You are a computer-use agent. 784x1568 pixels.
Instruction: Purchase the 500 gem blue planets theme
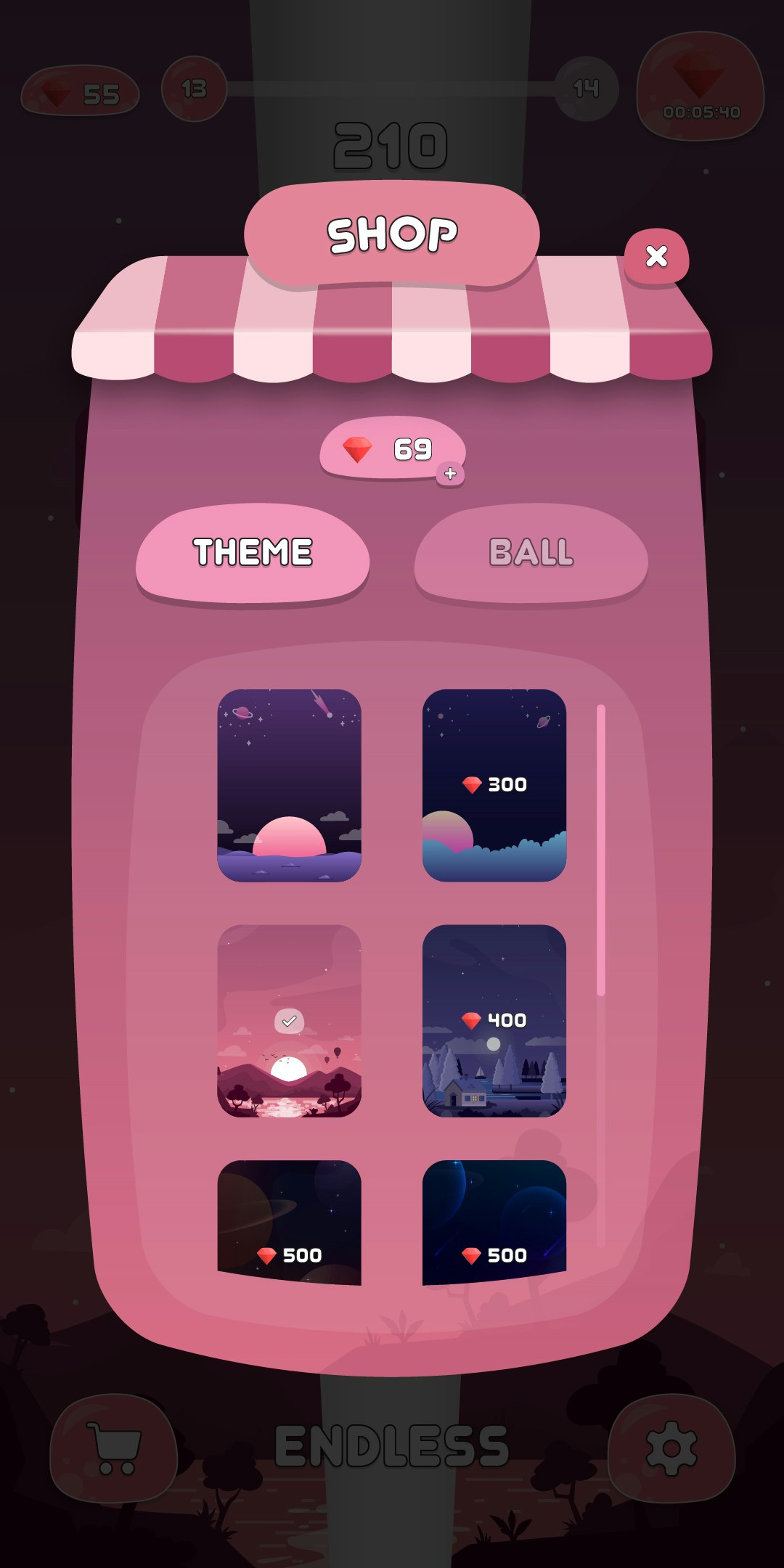[494, 1223]
